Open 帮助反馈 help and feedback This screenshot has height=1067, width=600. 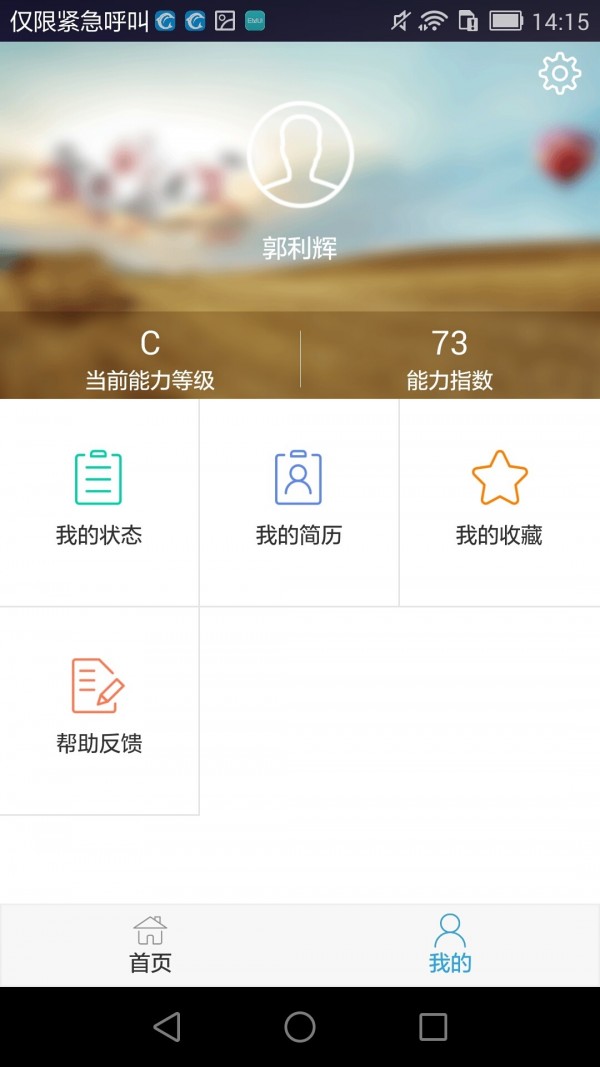99,710
